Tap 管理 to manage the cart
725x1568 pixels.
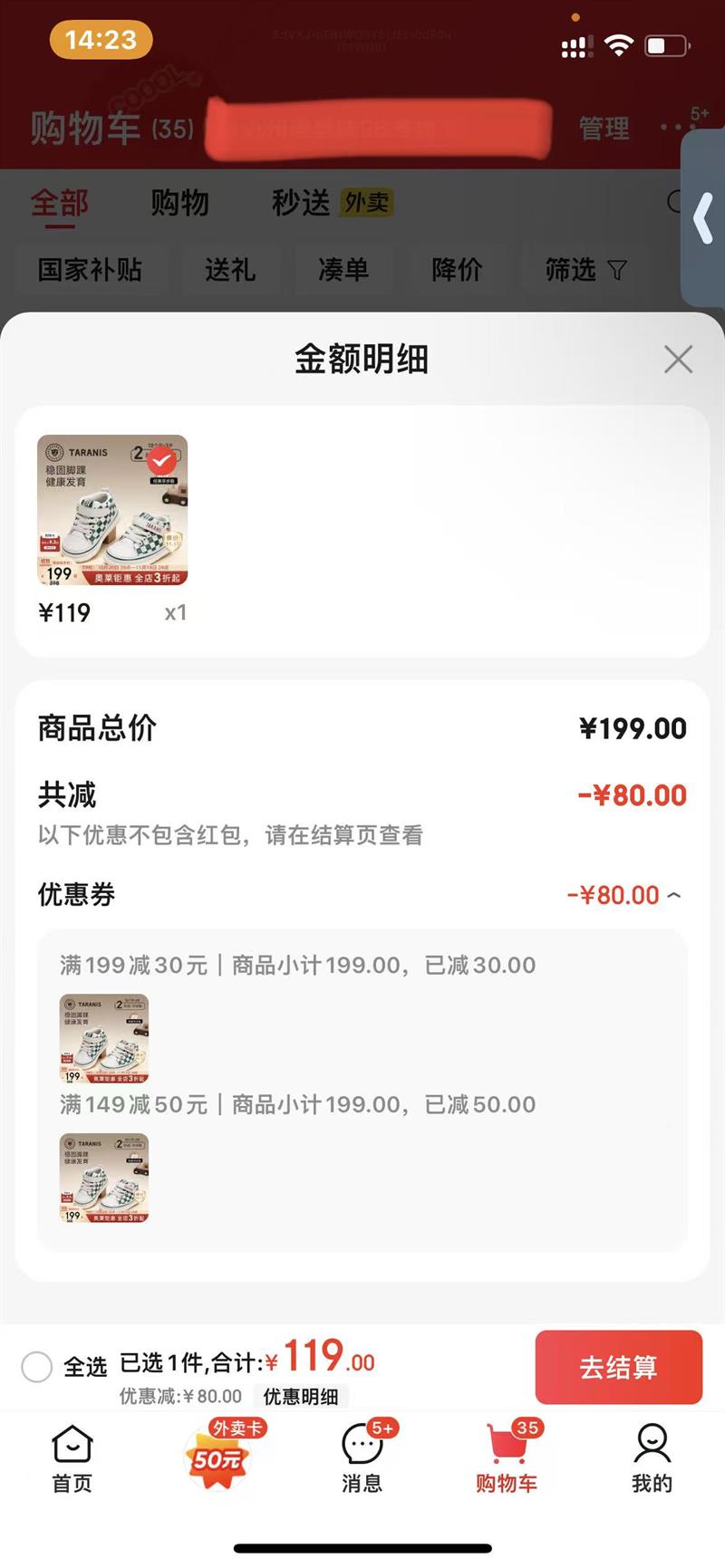tap(604, 129)
